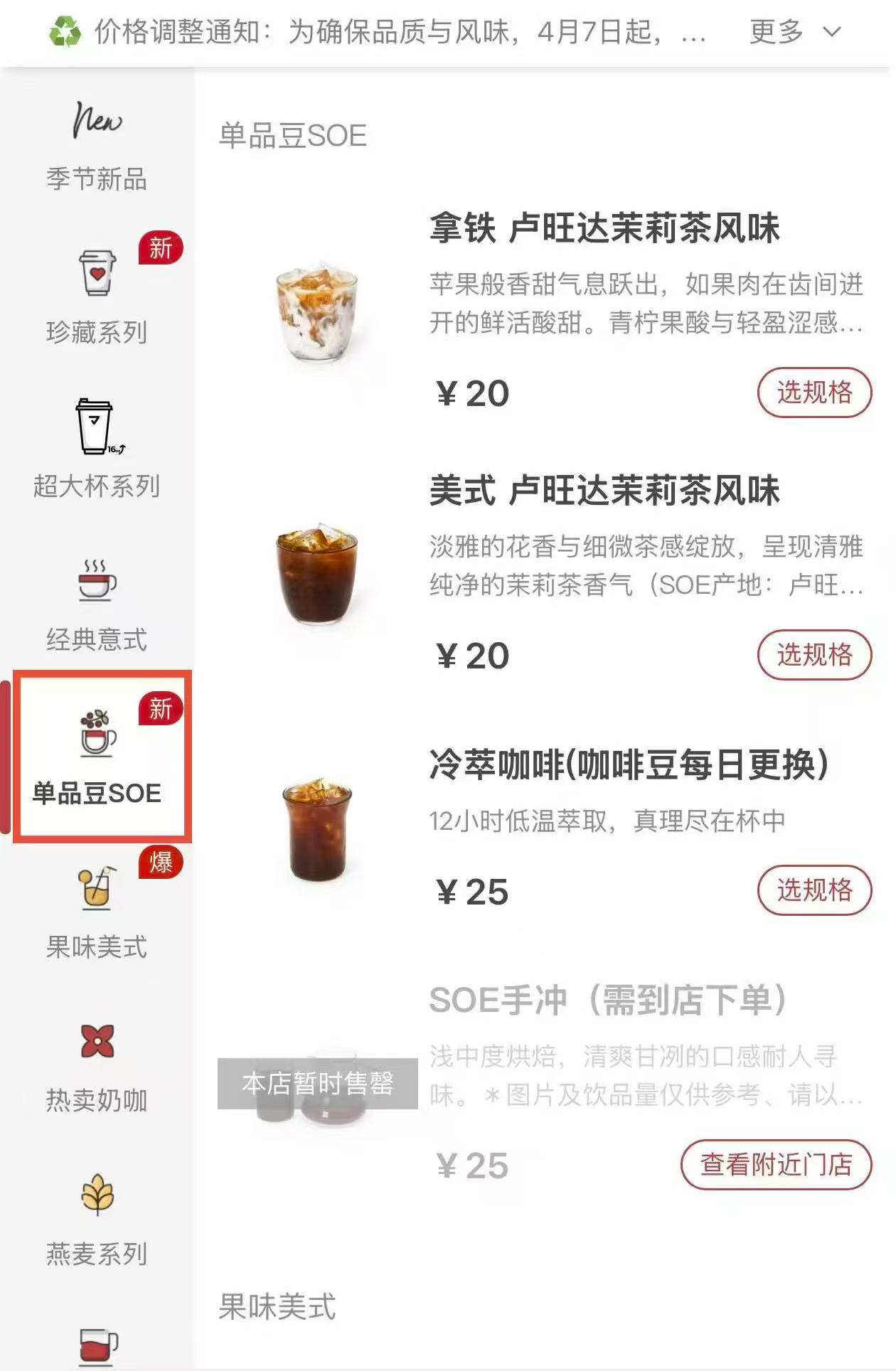This screenshot has height=1371, width=896.
Task: Switch to the 季节新品 category
Action: [x=97, y=146]
